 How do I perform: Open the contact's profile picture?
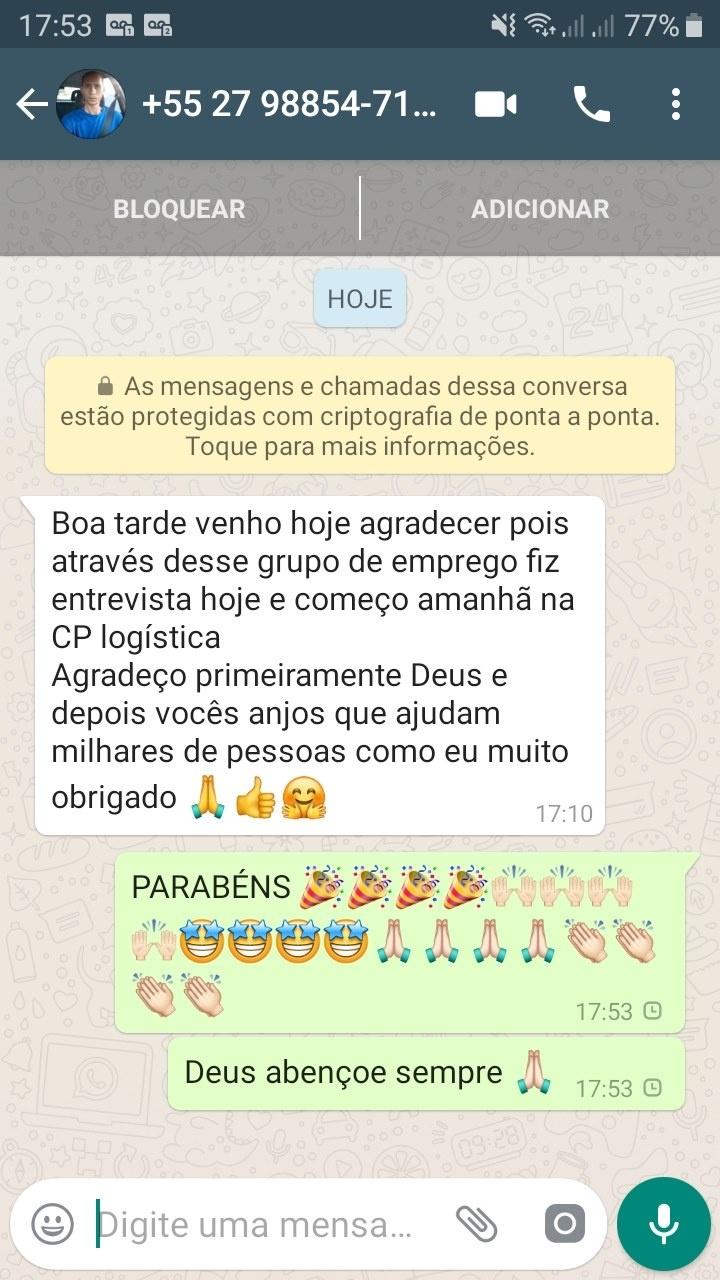click(x=90, y=105)
